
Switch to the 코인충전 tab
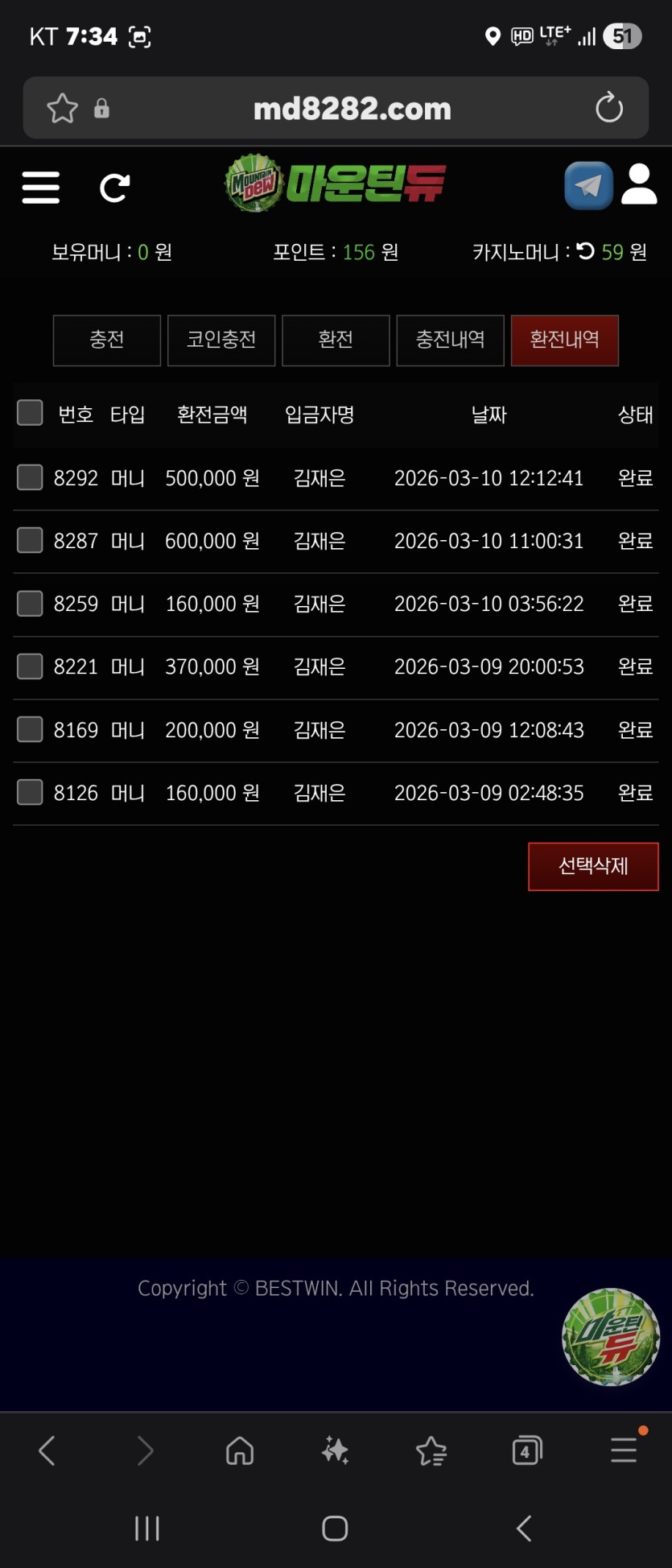pyautogui.click(x=221, y=340)
